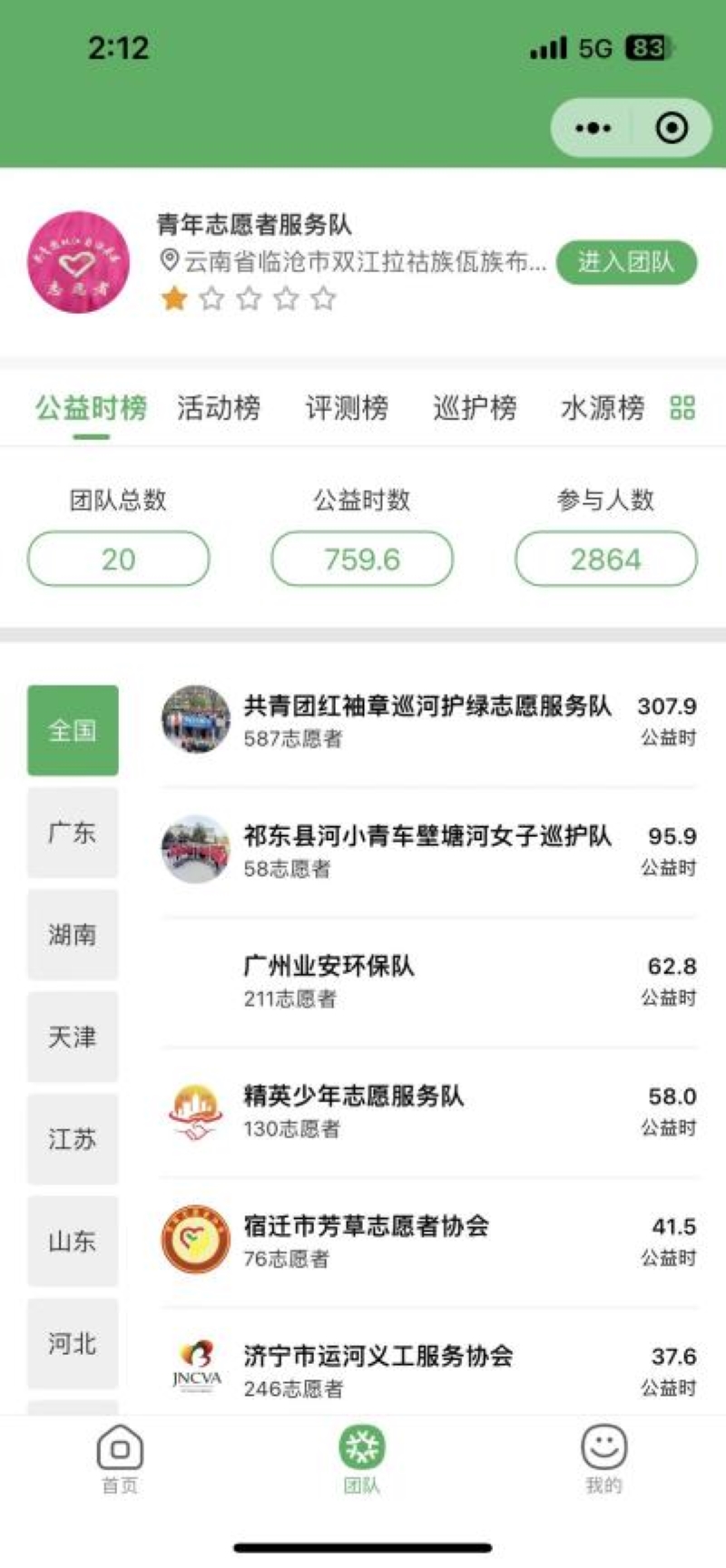Screen dimensions: 726x1568
Task: Open the 我的 profile tab
Action: (x=603, y=1458)
